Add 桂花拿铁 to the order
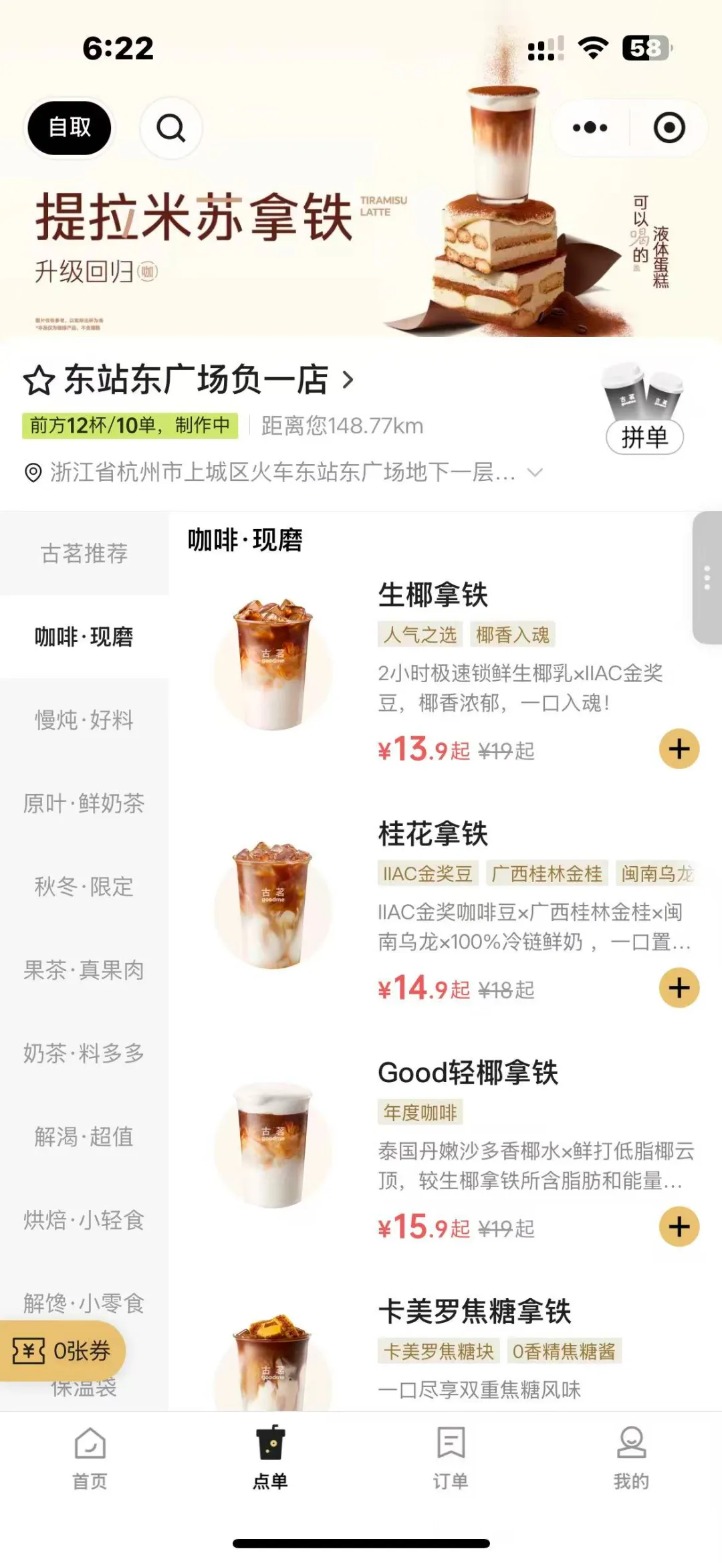 click(x=678, y=987)
